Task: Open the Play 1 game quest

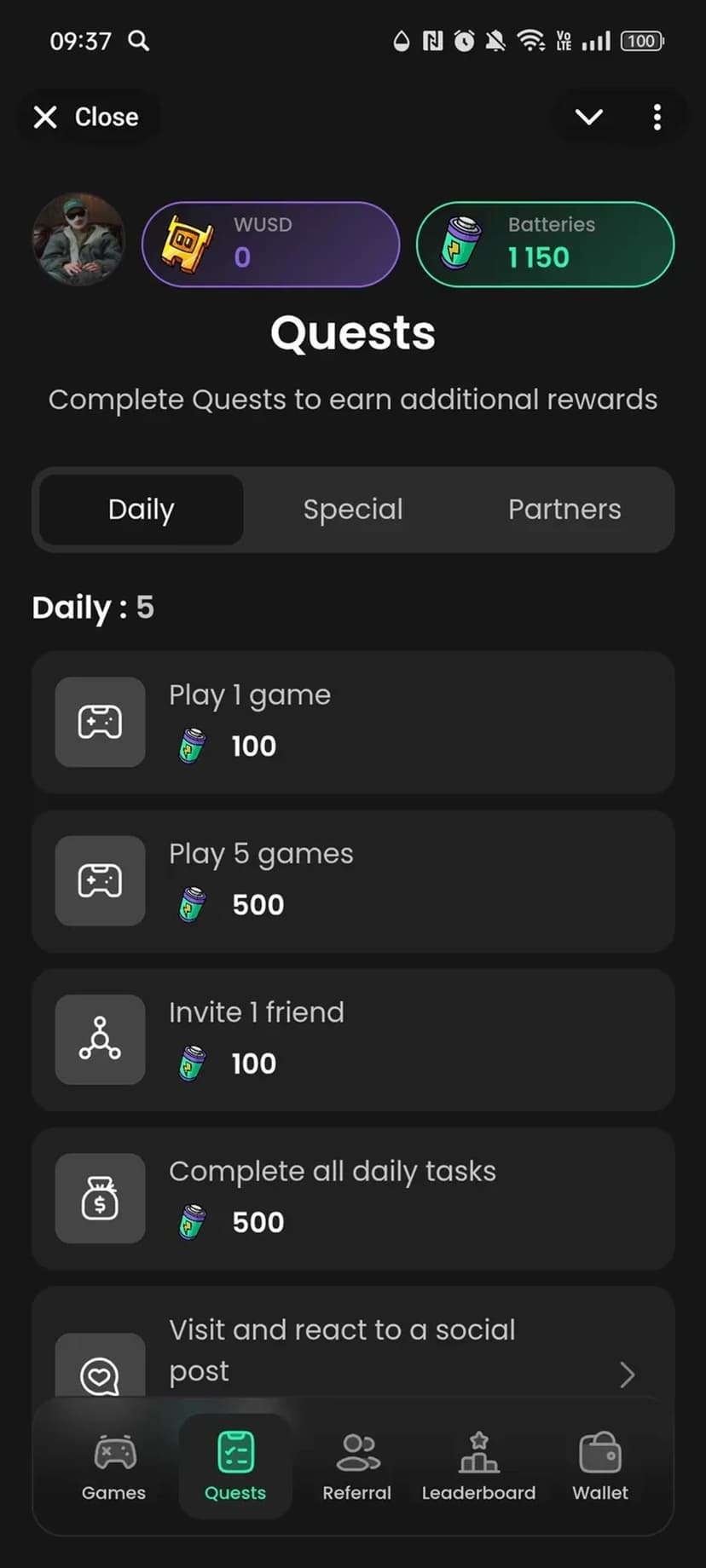Action: click(353, 722)
